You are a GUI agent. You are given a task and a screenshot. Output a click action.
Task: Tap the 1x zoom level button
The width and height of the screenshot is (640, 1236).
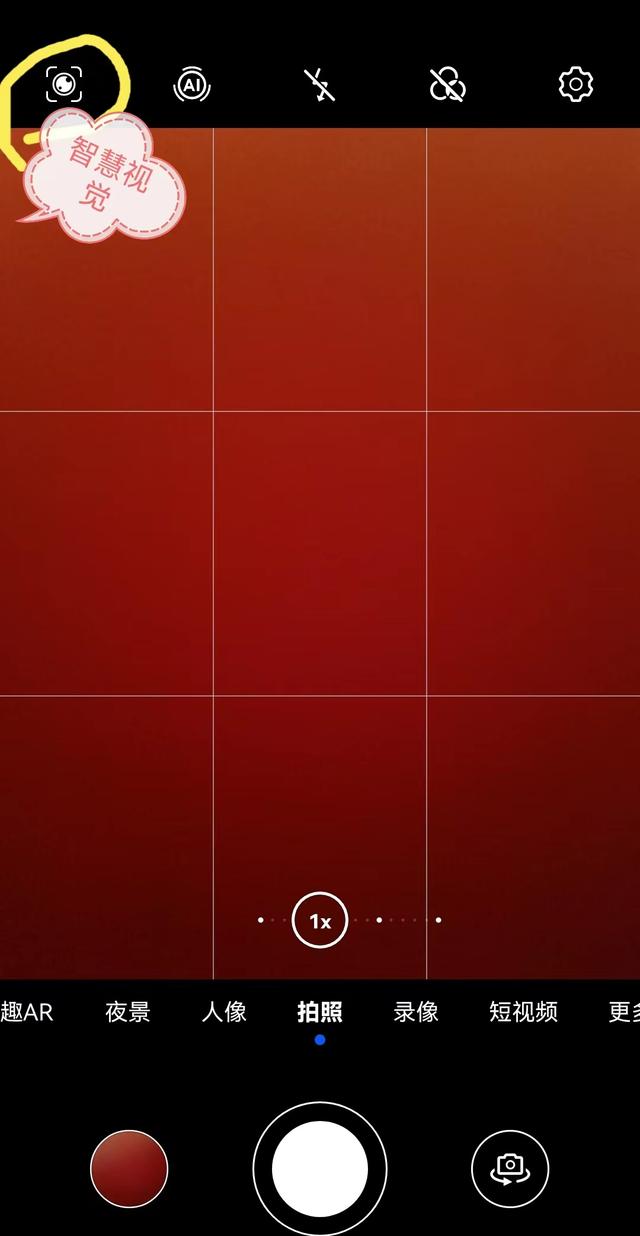320,921
